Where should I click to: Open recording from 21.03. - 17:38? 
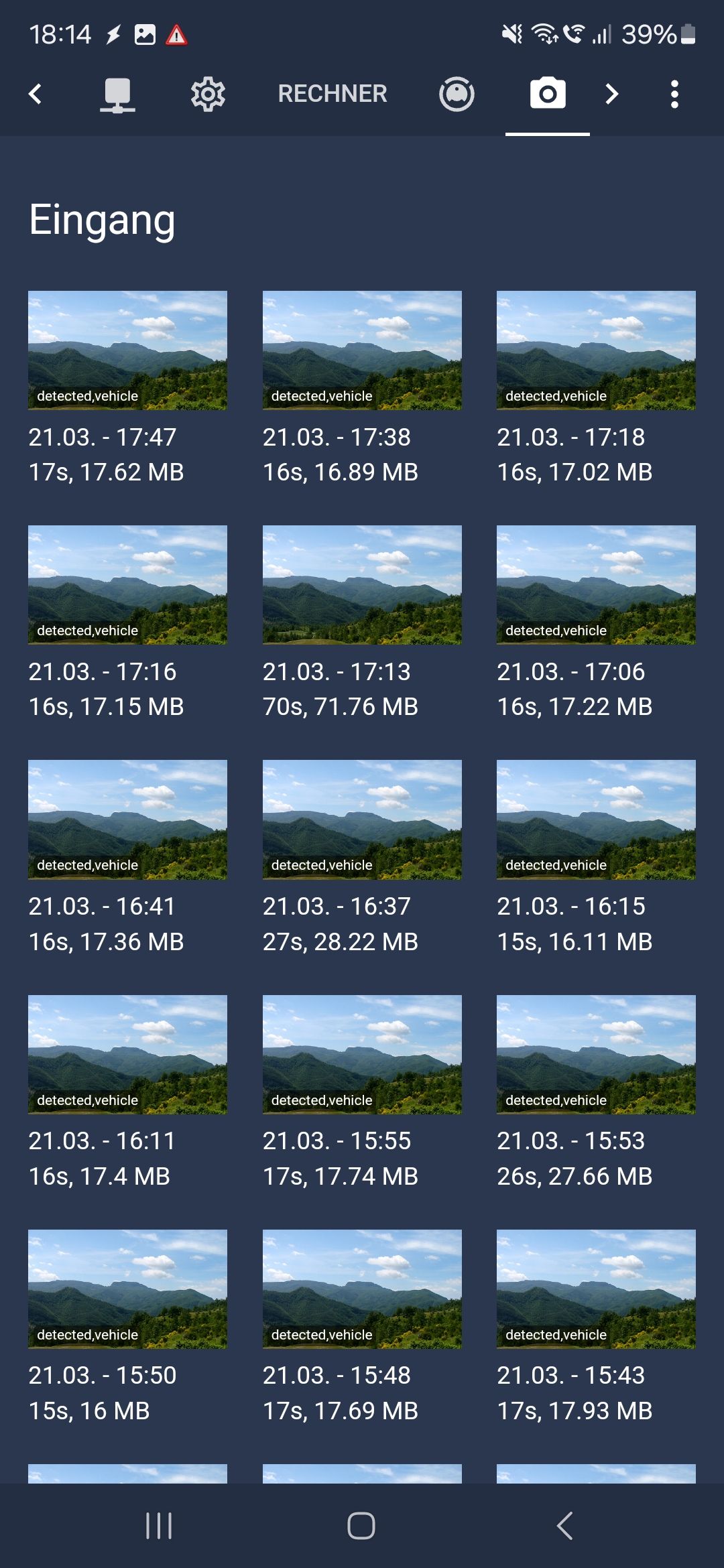click(x=362, y=350)
